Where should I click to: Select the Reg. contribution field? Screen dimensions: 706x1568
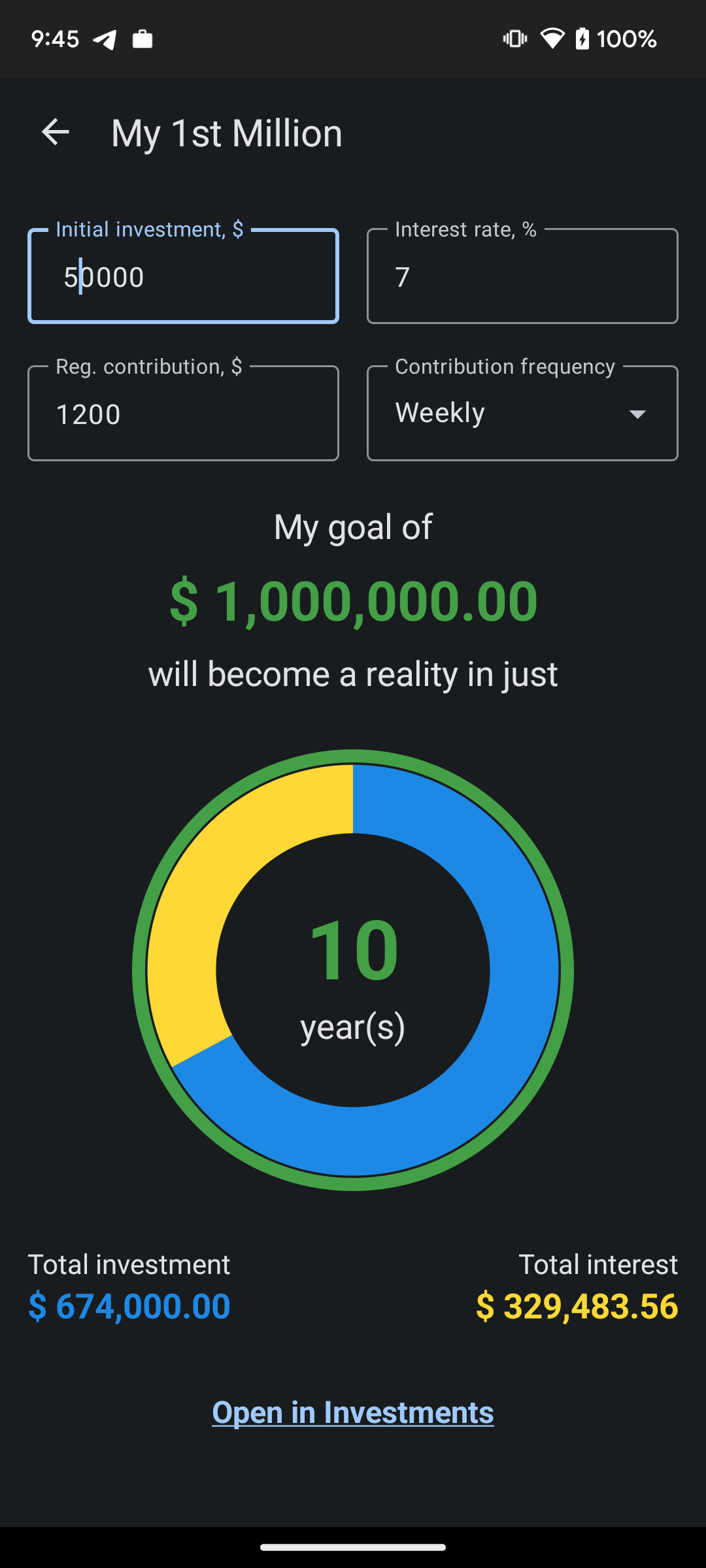pos(183,414)
